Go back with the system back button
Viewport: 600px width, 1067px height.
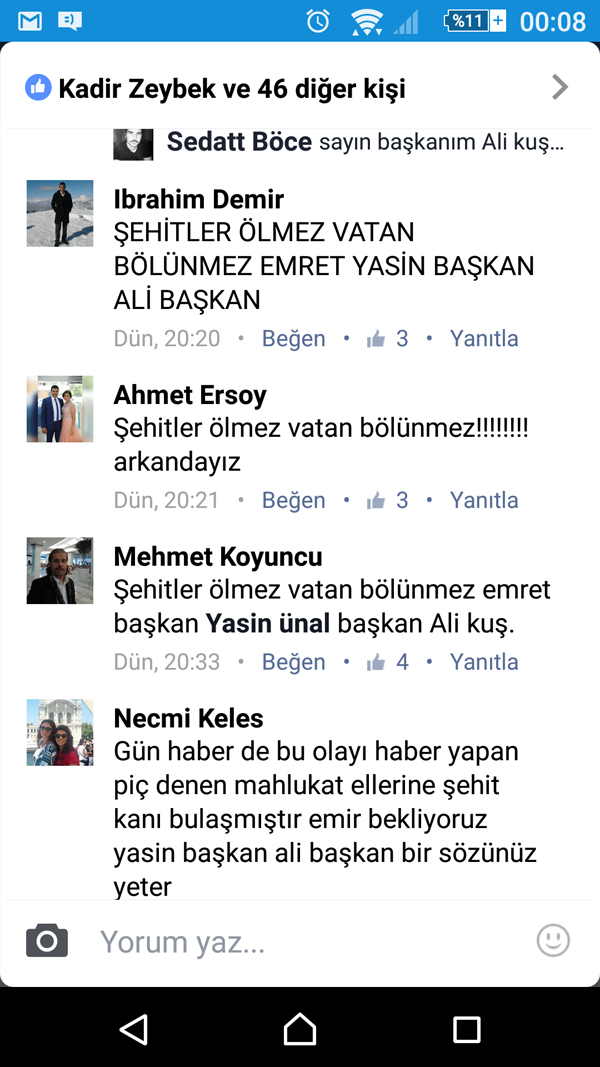[x=133, y=1029]
